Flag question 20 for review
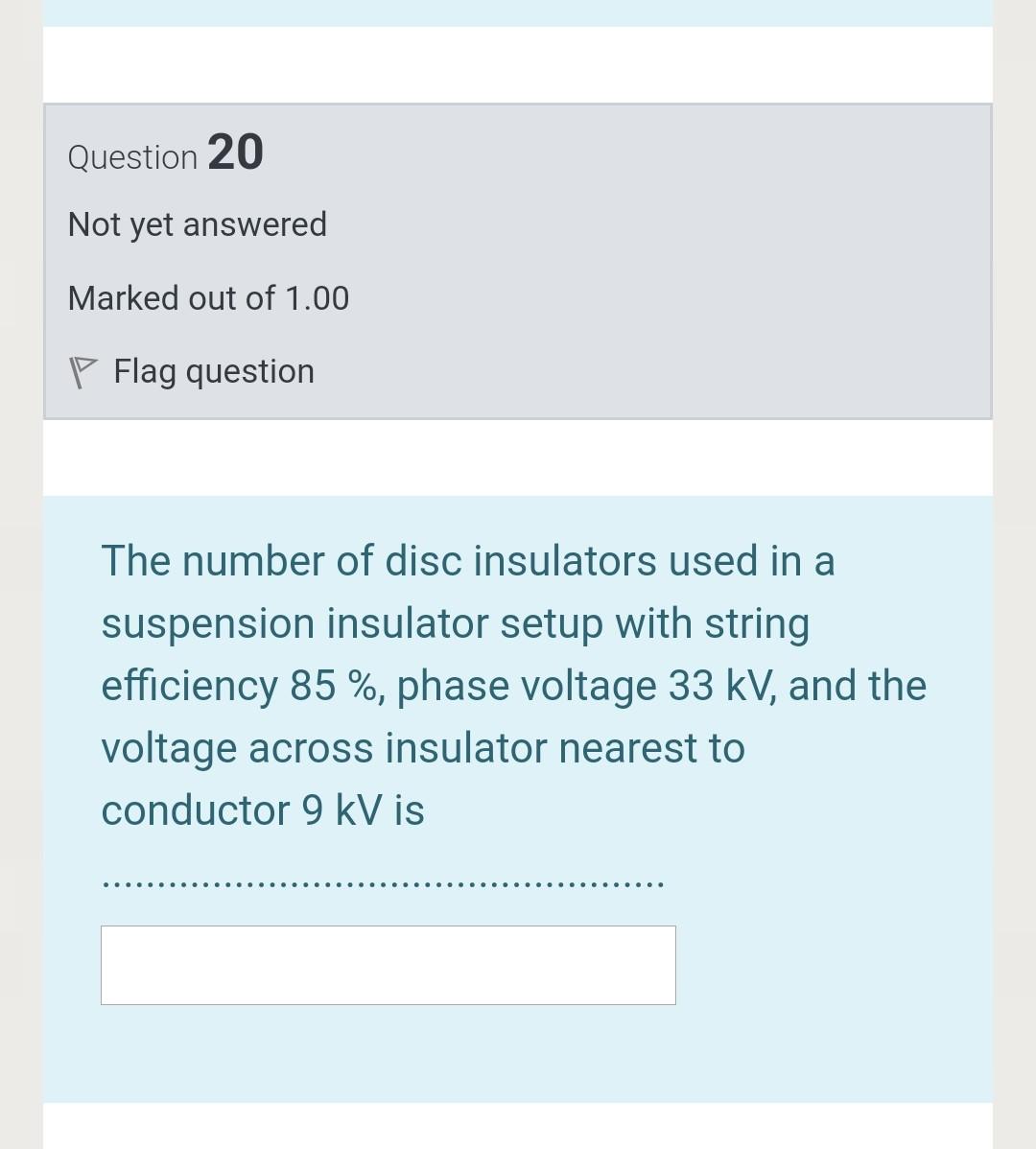 [192, 371]
